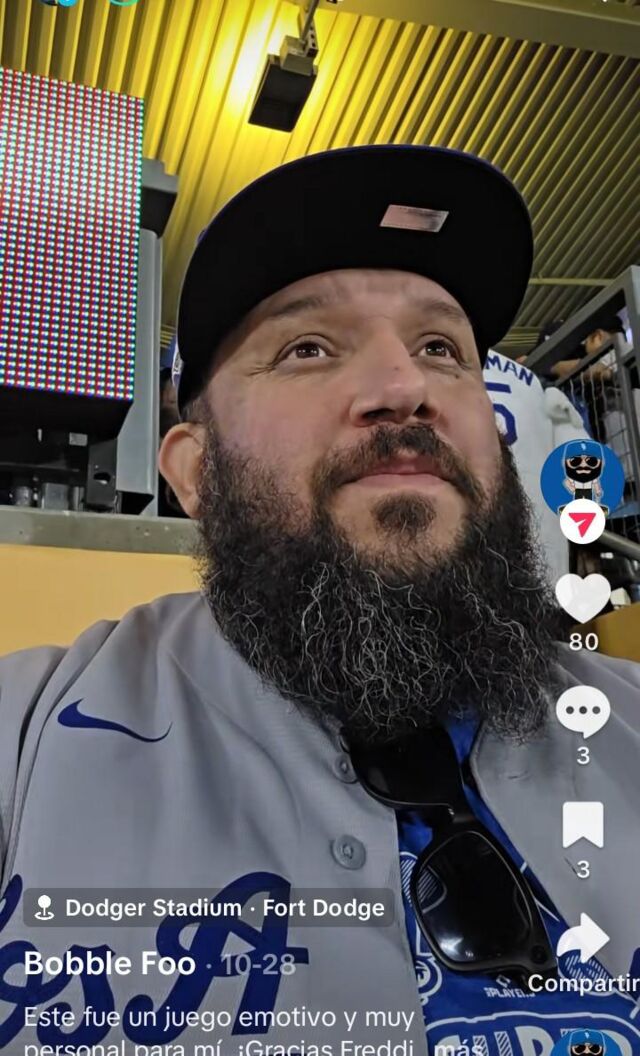The width and height of the screenshot is (640, 1056).
Task: Bookmark this video to favorites
Action: [583, 825]
